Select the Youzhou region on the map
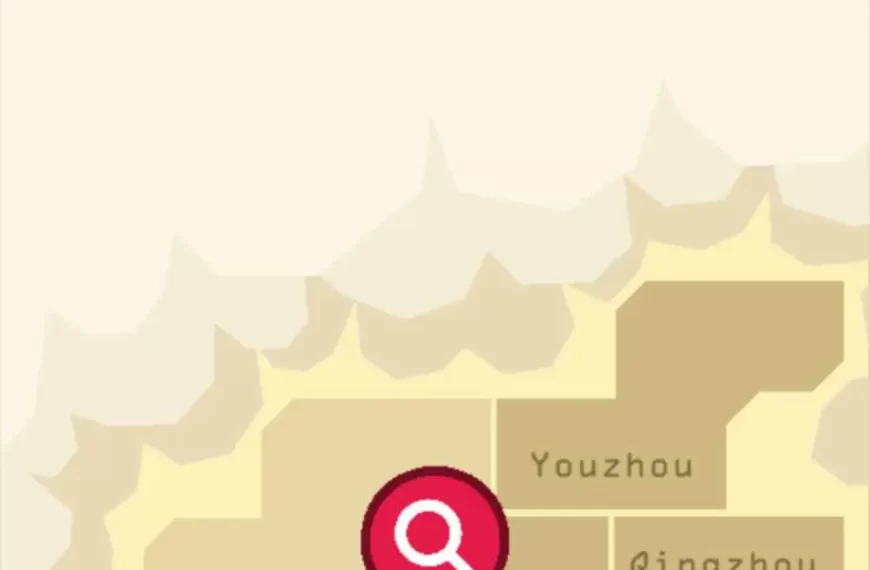870x570 pixels. [611, 463]
